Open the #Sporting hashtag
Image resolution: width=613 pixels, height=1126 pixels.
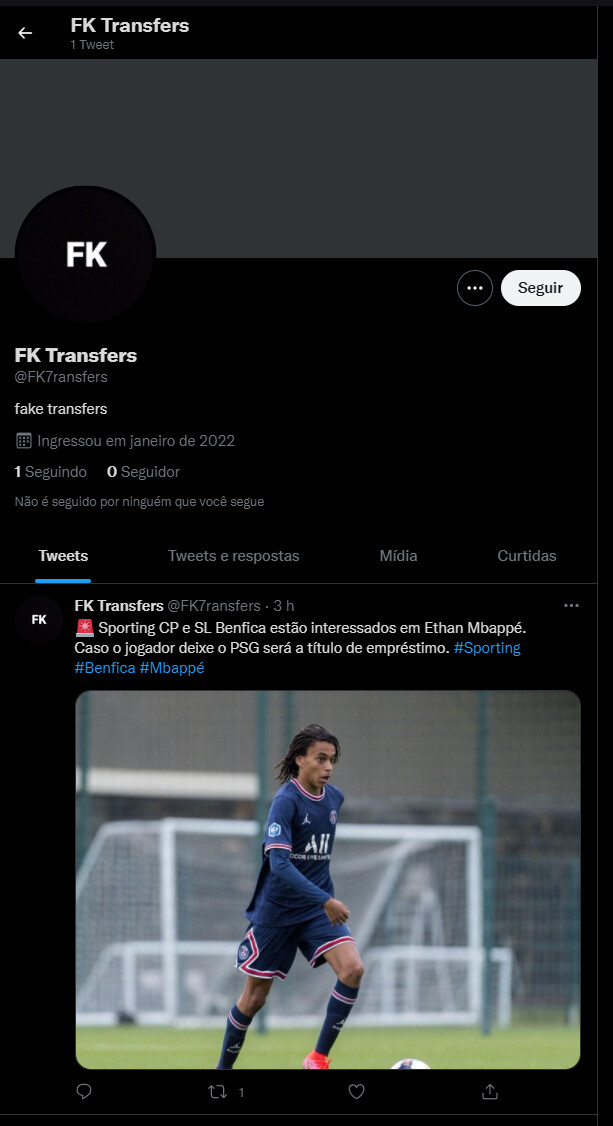487,648
